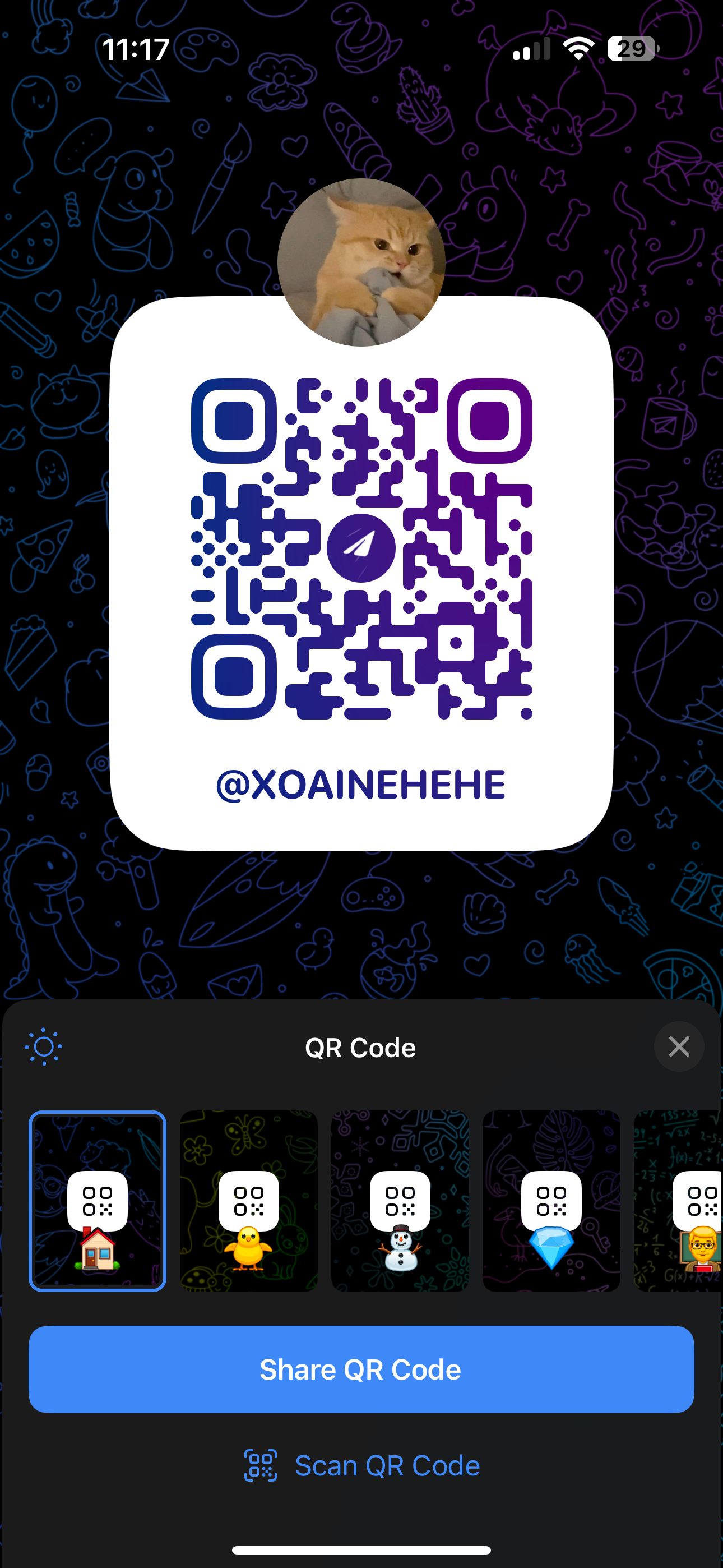
Task: Choose the chick emoji theme
Action: pyautogui.click(x=249, y=1201)
